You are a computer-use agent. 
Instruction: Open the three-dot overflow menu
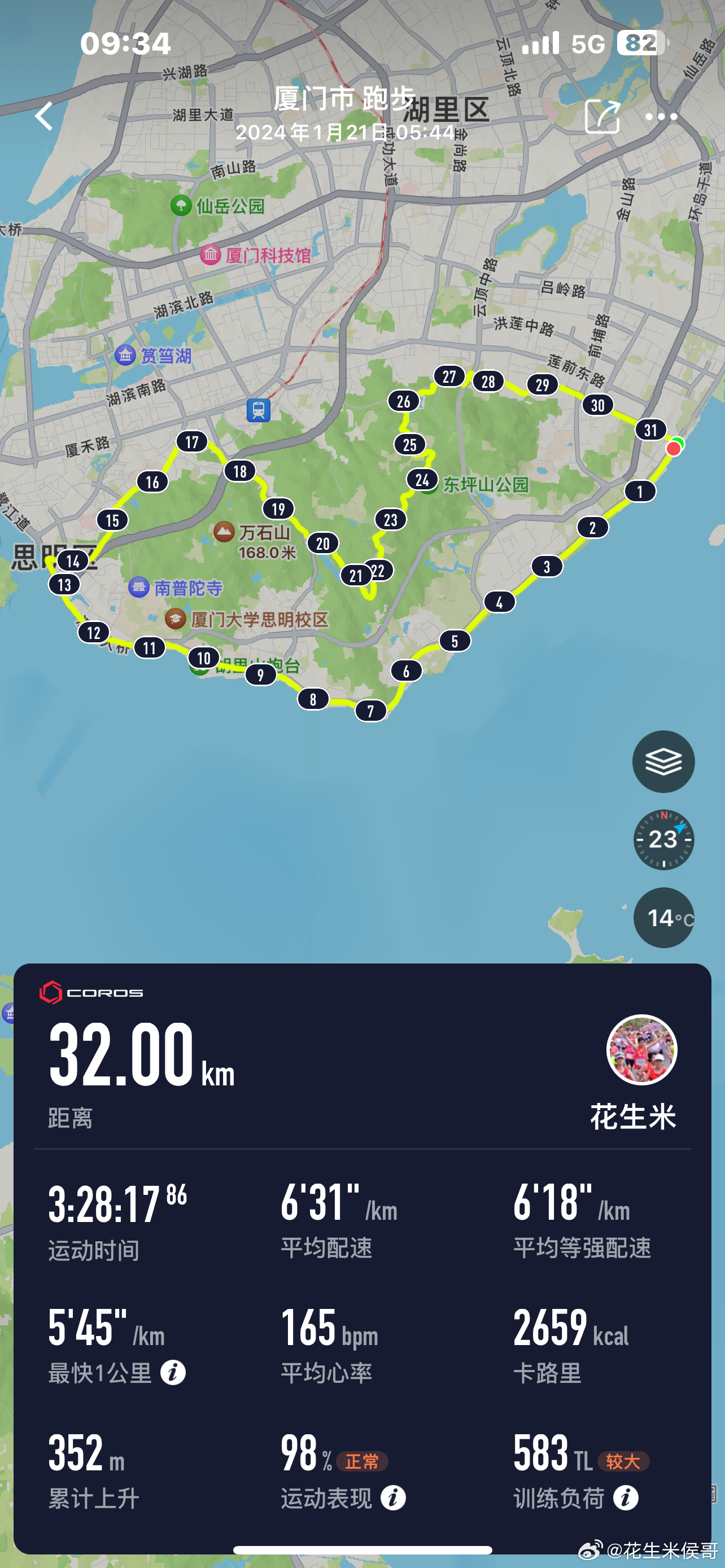coord(661,116)
